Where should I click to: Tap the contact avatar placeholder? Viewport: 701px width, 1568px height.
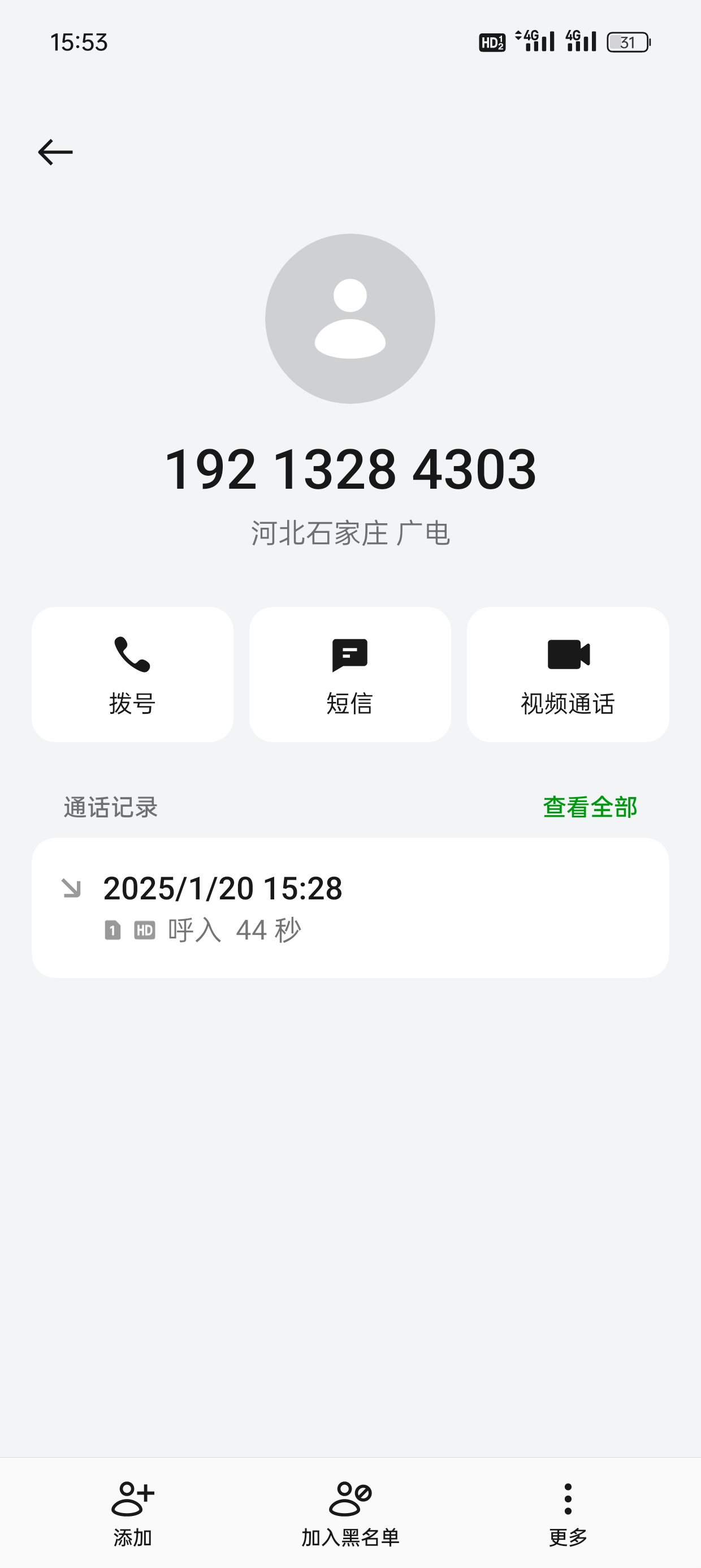[x=350, y=318]
